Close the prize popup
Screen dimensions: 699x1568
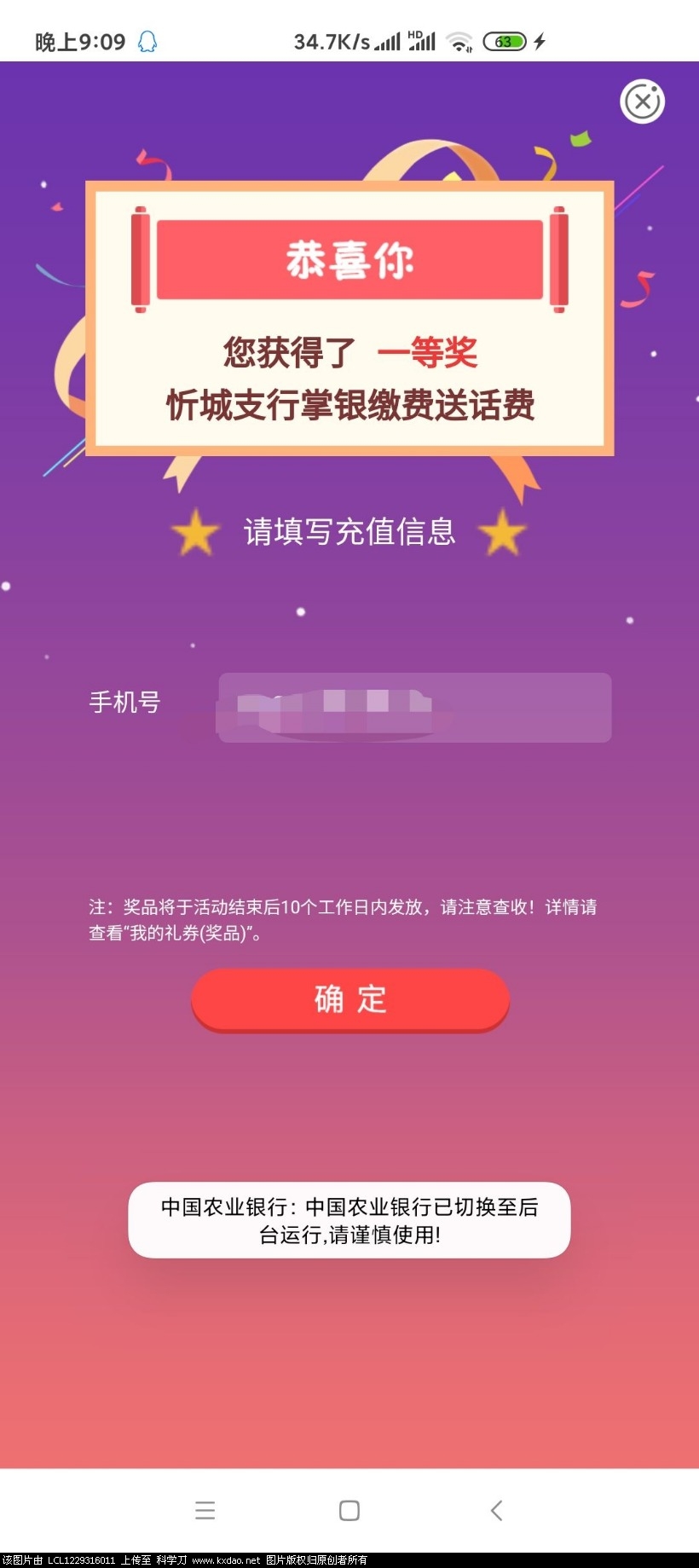tap(642, 101)
